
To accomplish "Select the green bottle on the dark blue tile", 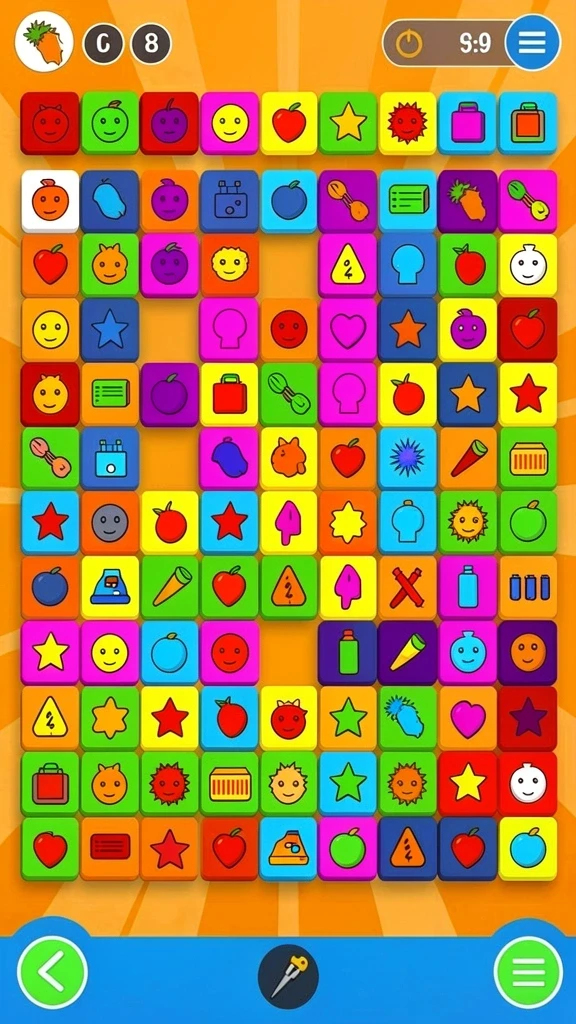I will pyautogui.click(x=348, y=652).
